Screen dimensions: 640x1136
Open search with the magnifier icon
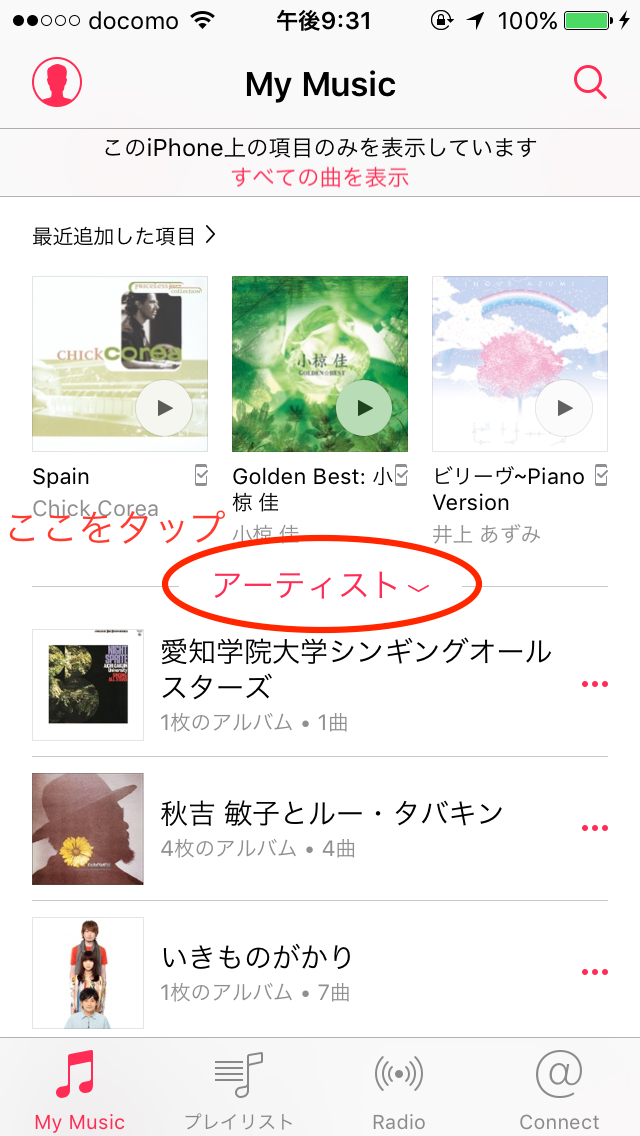click(590, 83)
